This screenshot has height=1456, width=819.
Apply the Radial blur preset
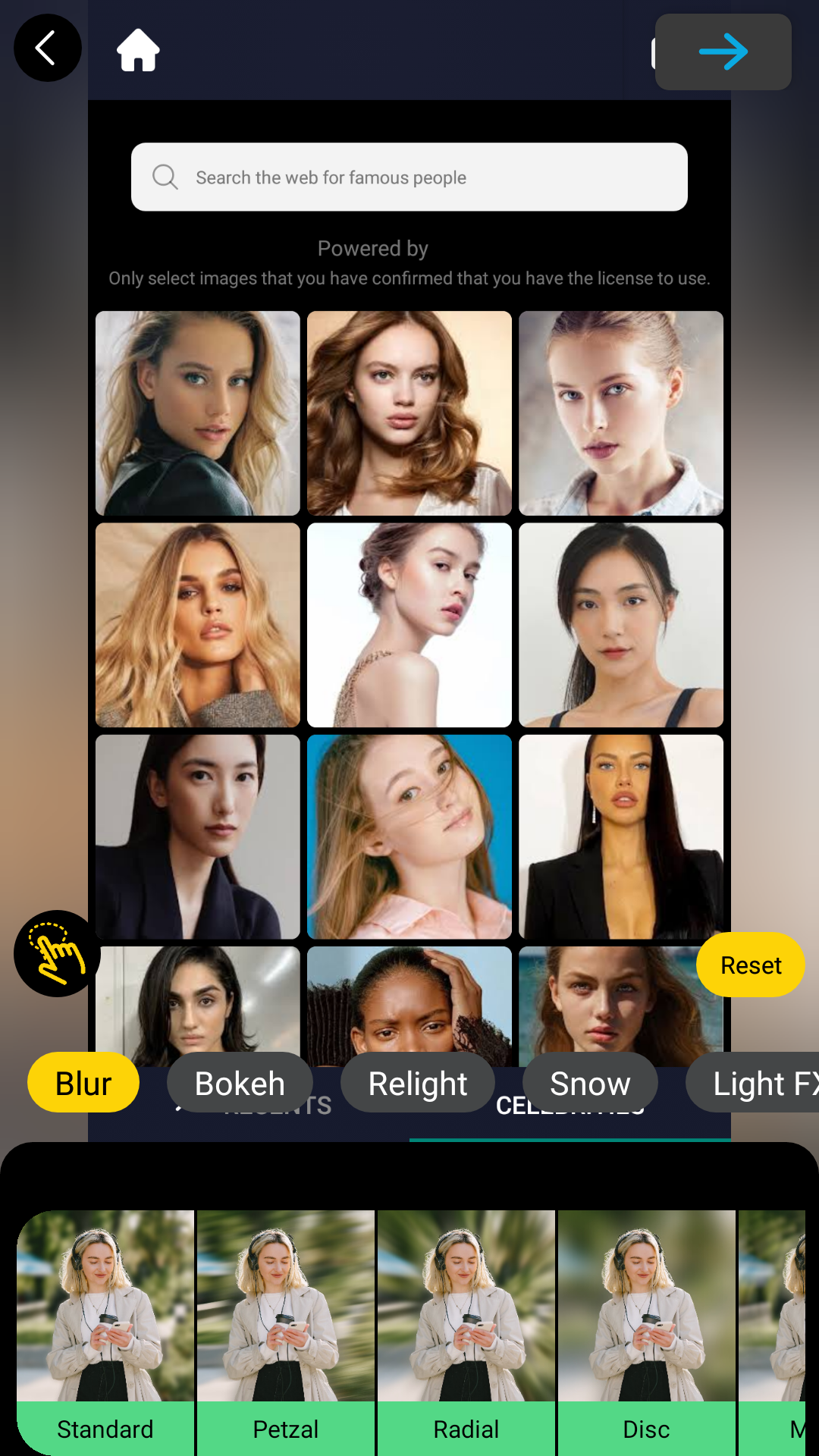pos(466,1332)
